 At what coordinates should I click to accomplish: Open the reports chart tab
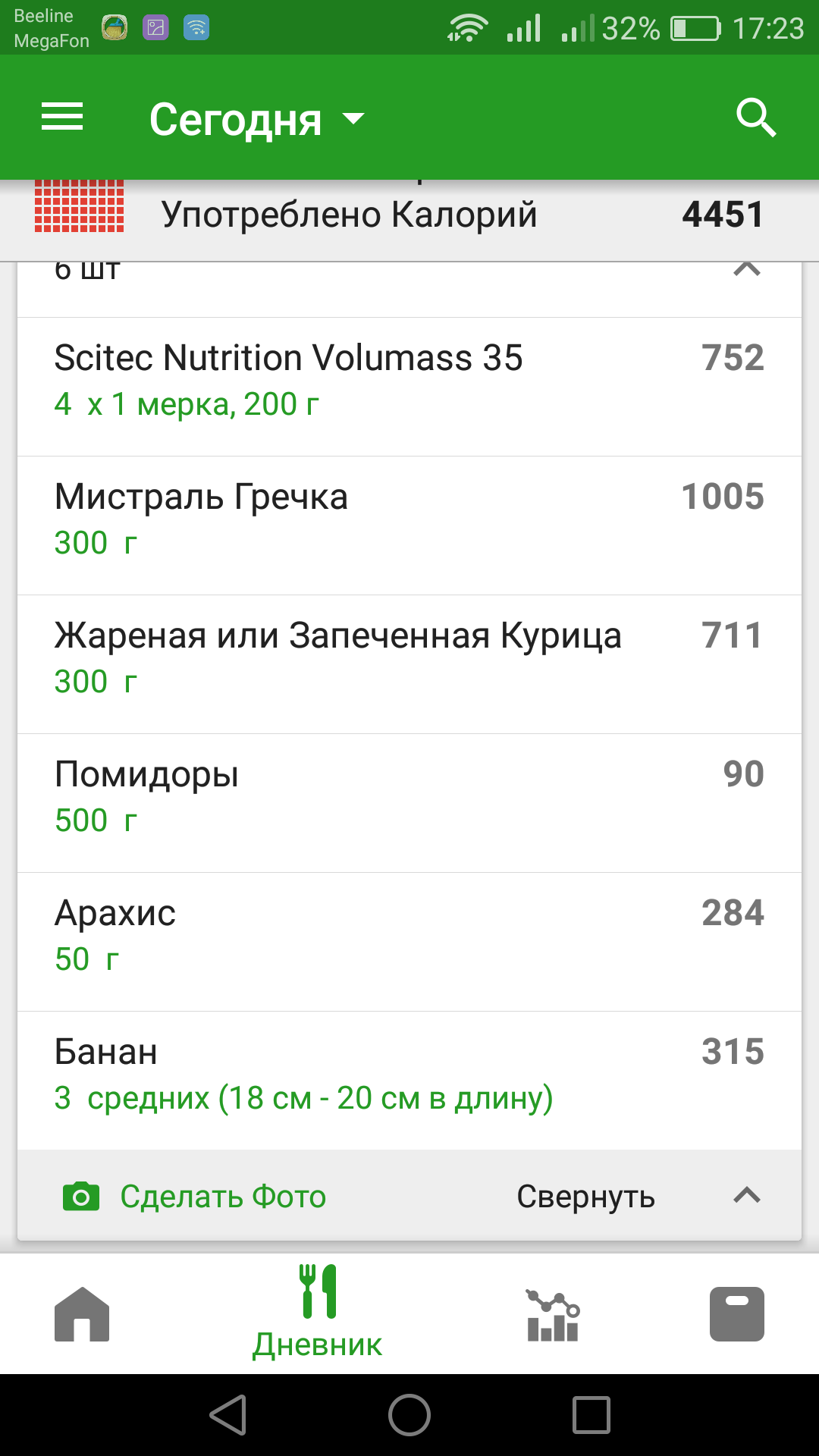(553, 1314)
